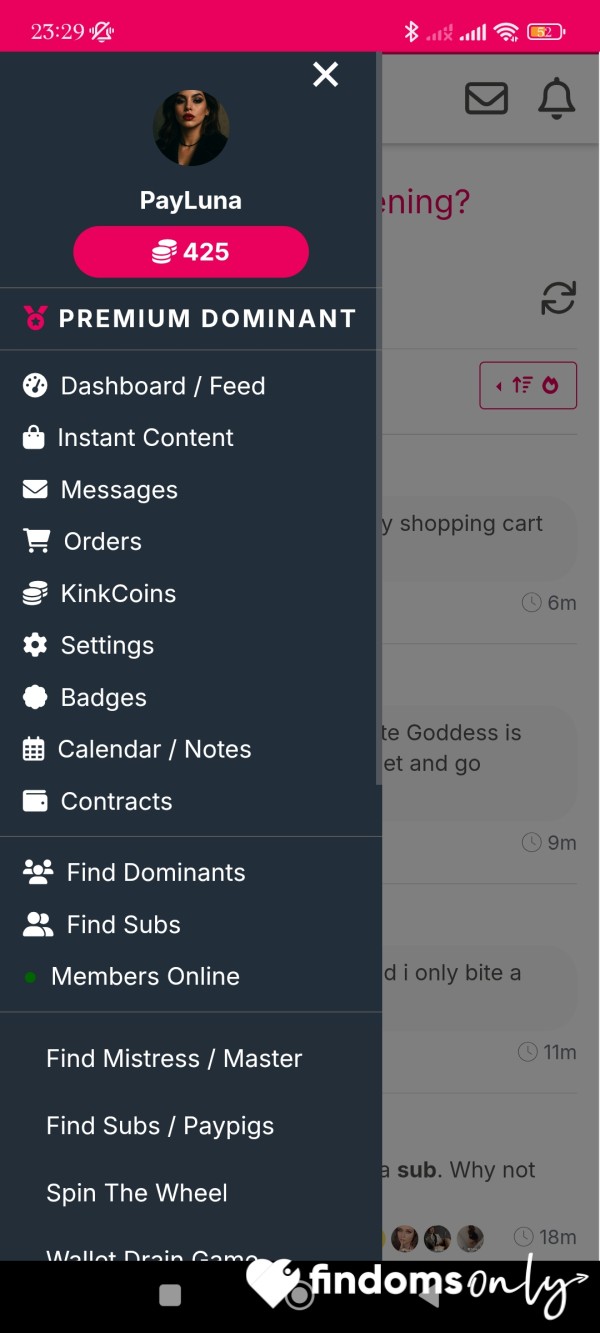Viewport: 600px width, 1333px height.
Task: Open the notifications bell
Action: [557, 98]
